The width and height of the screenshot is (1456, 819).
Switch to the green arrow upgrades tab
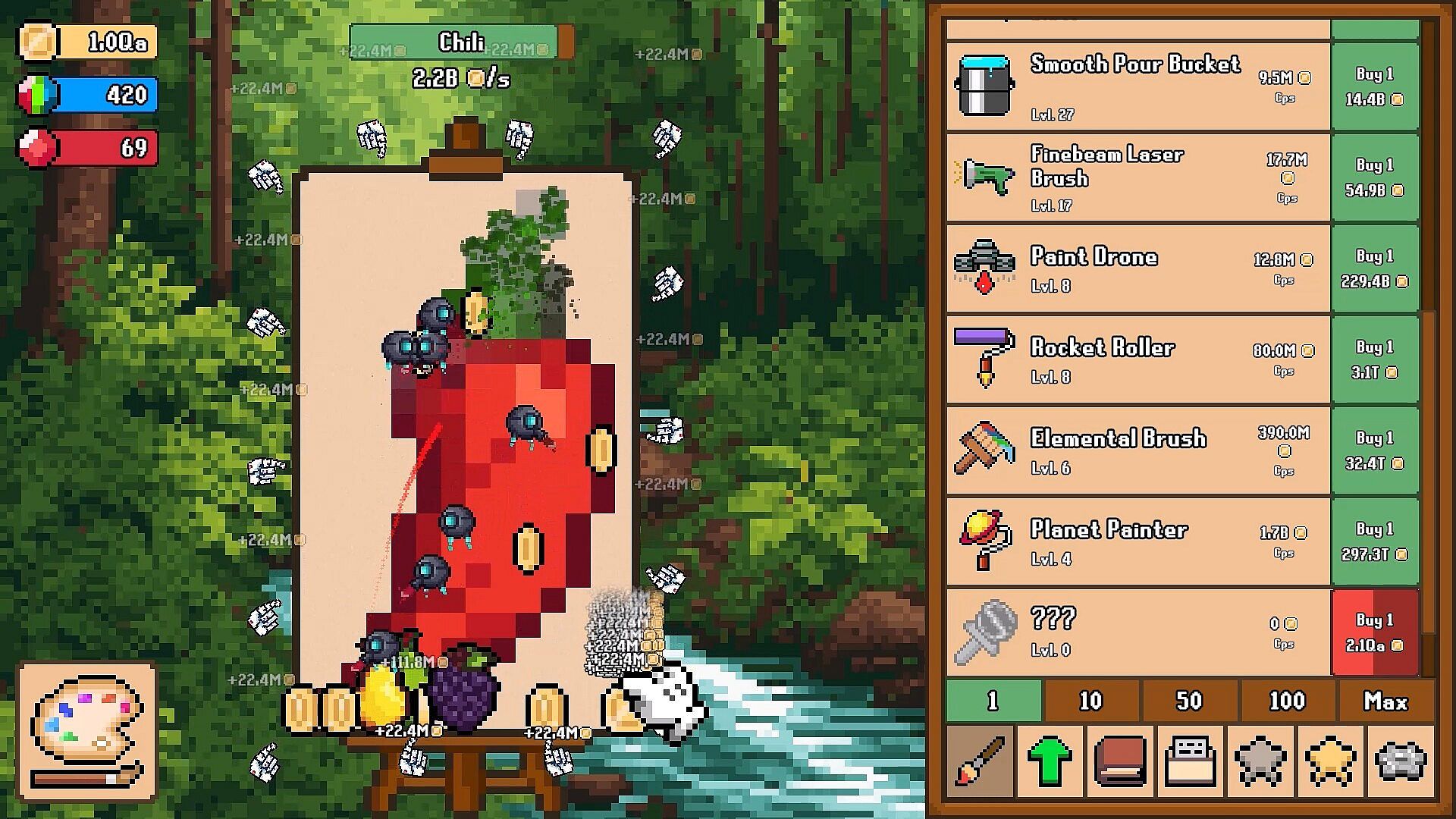1050,761
